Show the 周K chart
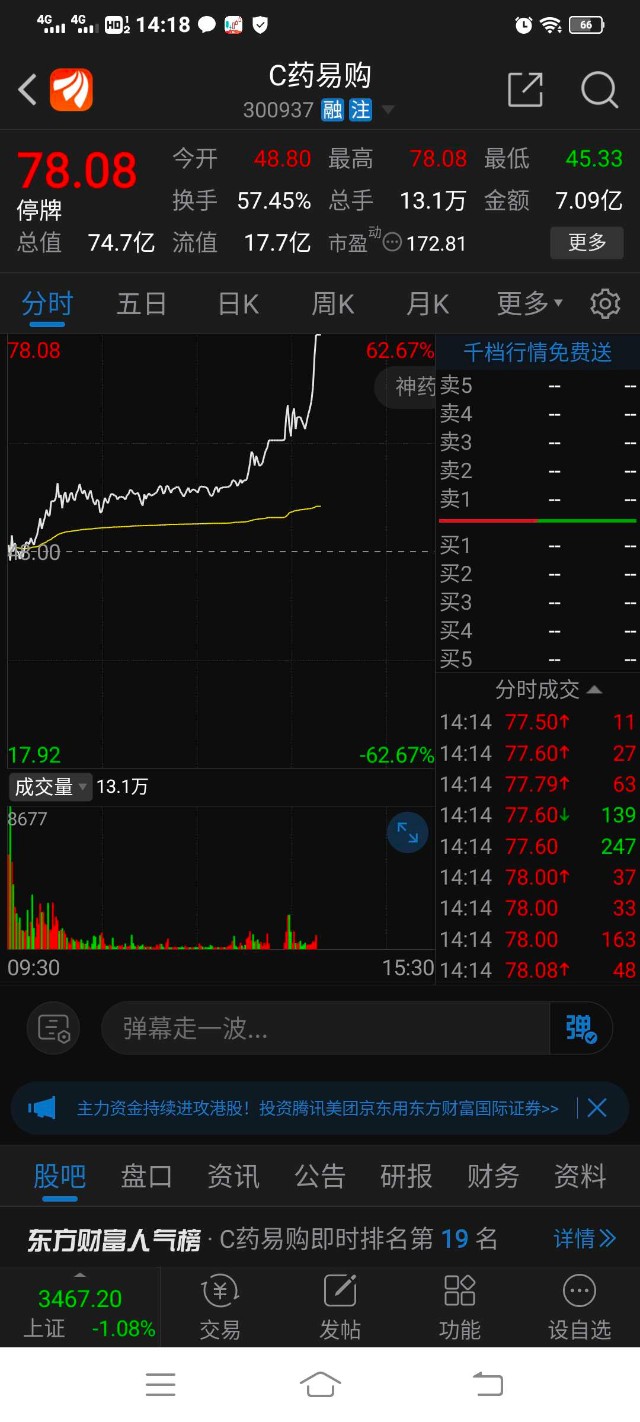 point(333,303)
